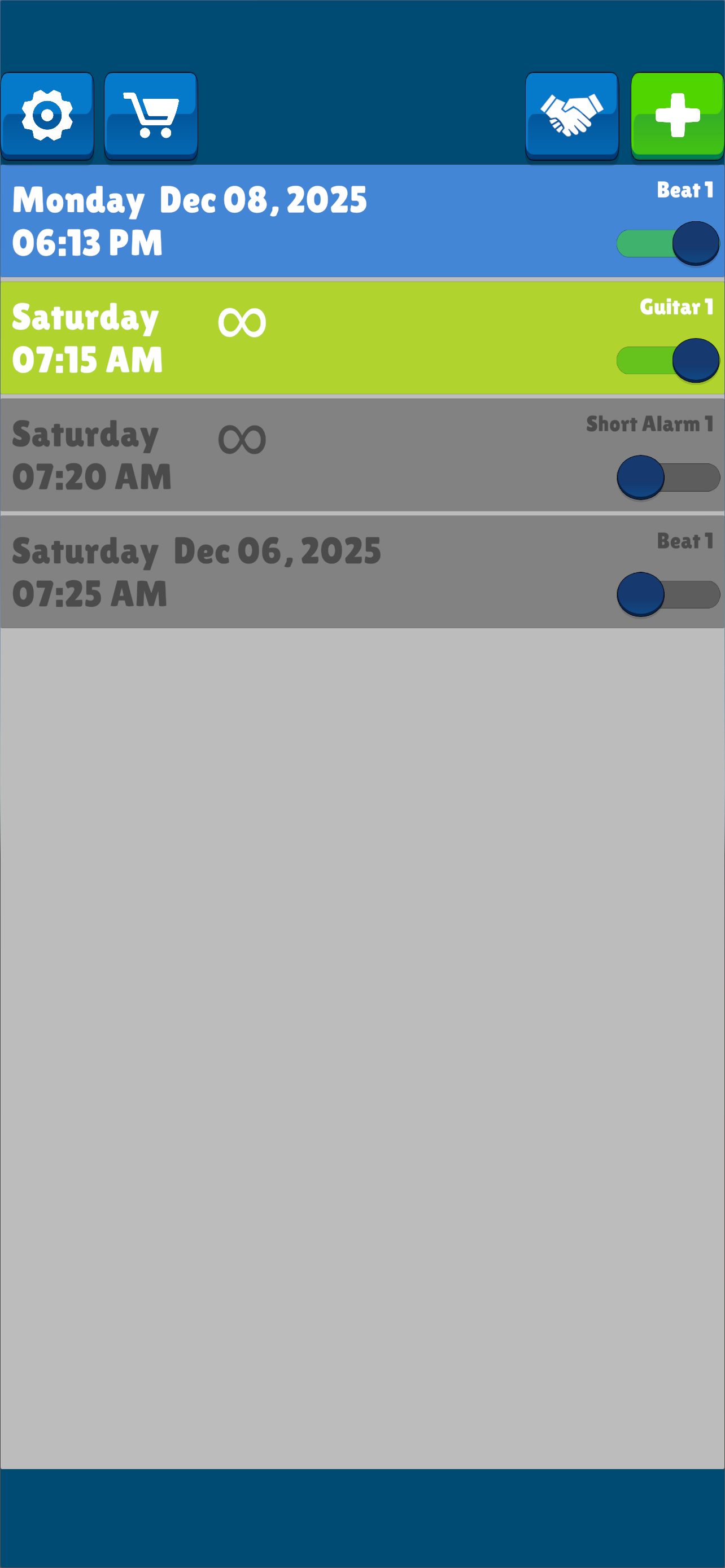
Task: Open the settings gear
Action: pos(47,116)
